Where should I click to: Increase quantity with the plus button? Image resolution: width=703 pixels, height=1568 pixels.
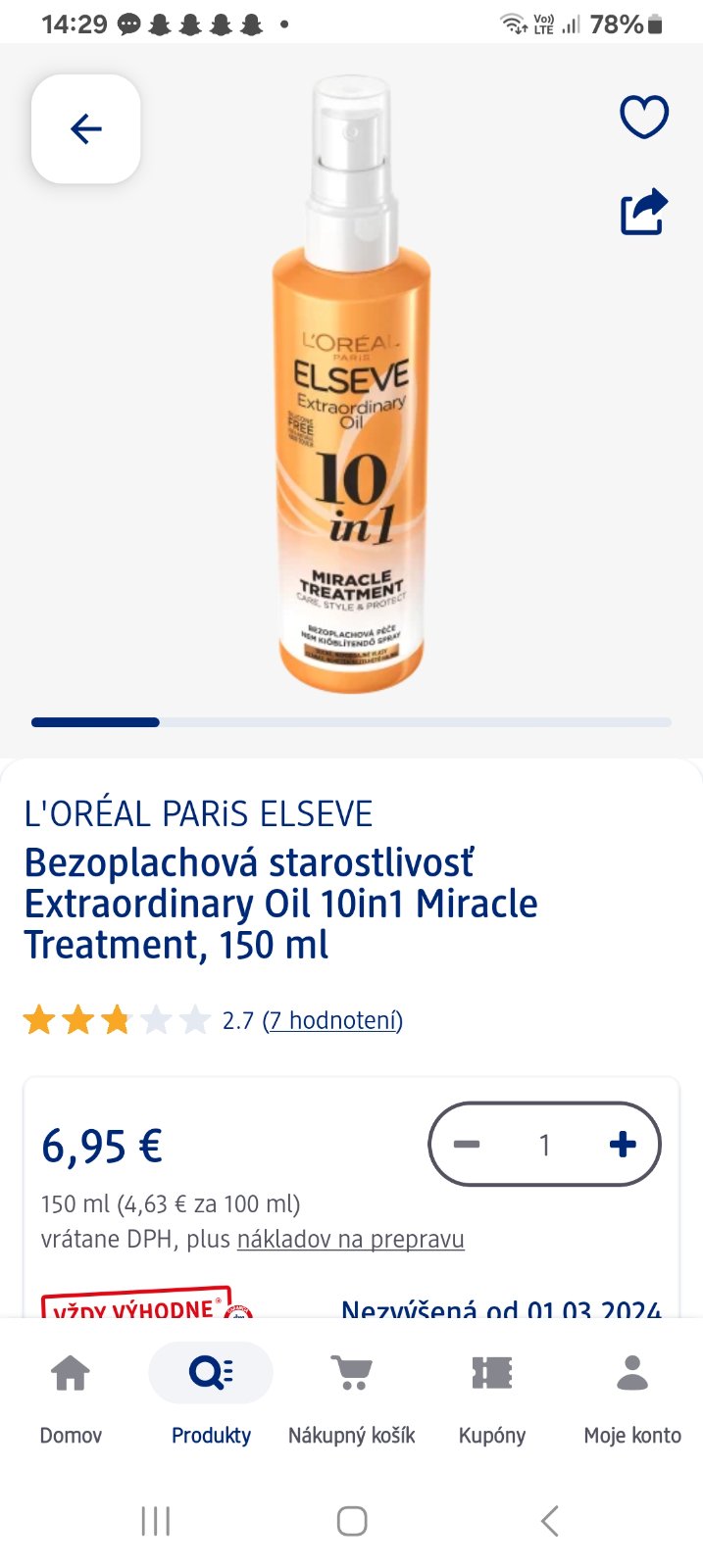pyautogui.click(x=623, y=1145)
